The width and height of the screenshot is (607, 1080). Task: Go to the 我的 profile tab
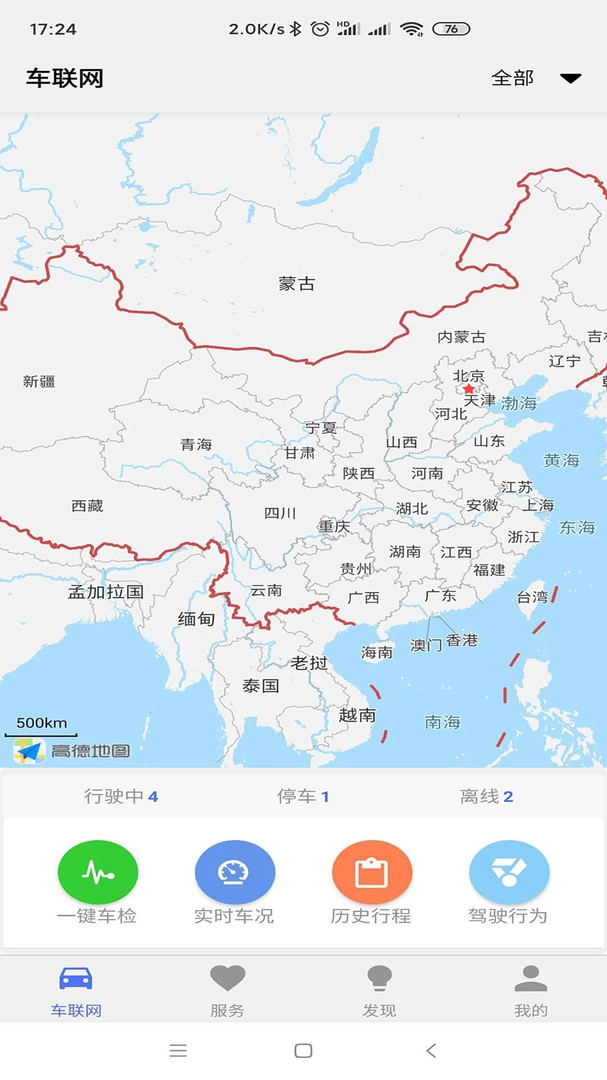pos(530,990)
